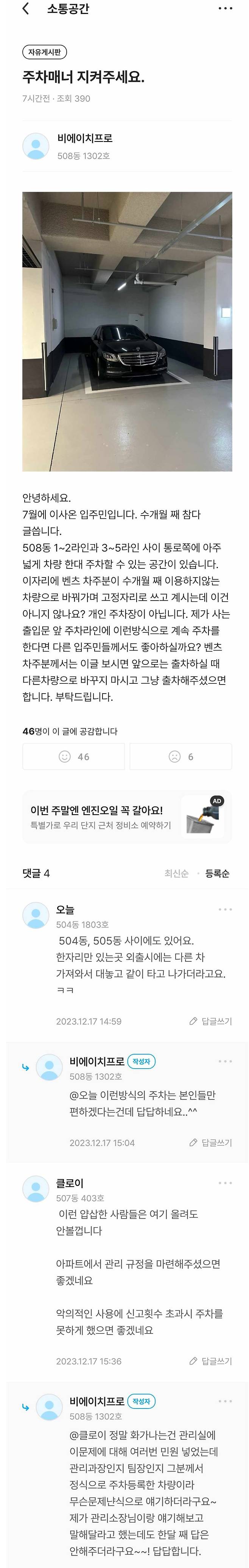Sort comments by 등록순
Image resolution: width=249 pixels, height=1568 pixels.
coord(217,874)
